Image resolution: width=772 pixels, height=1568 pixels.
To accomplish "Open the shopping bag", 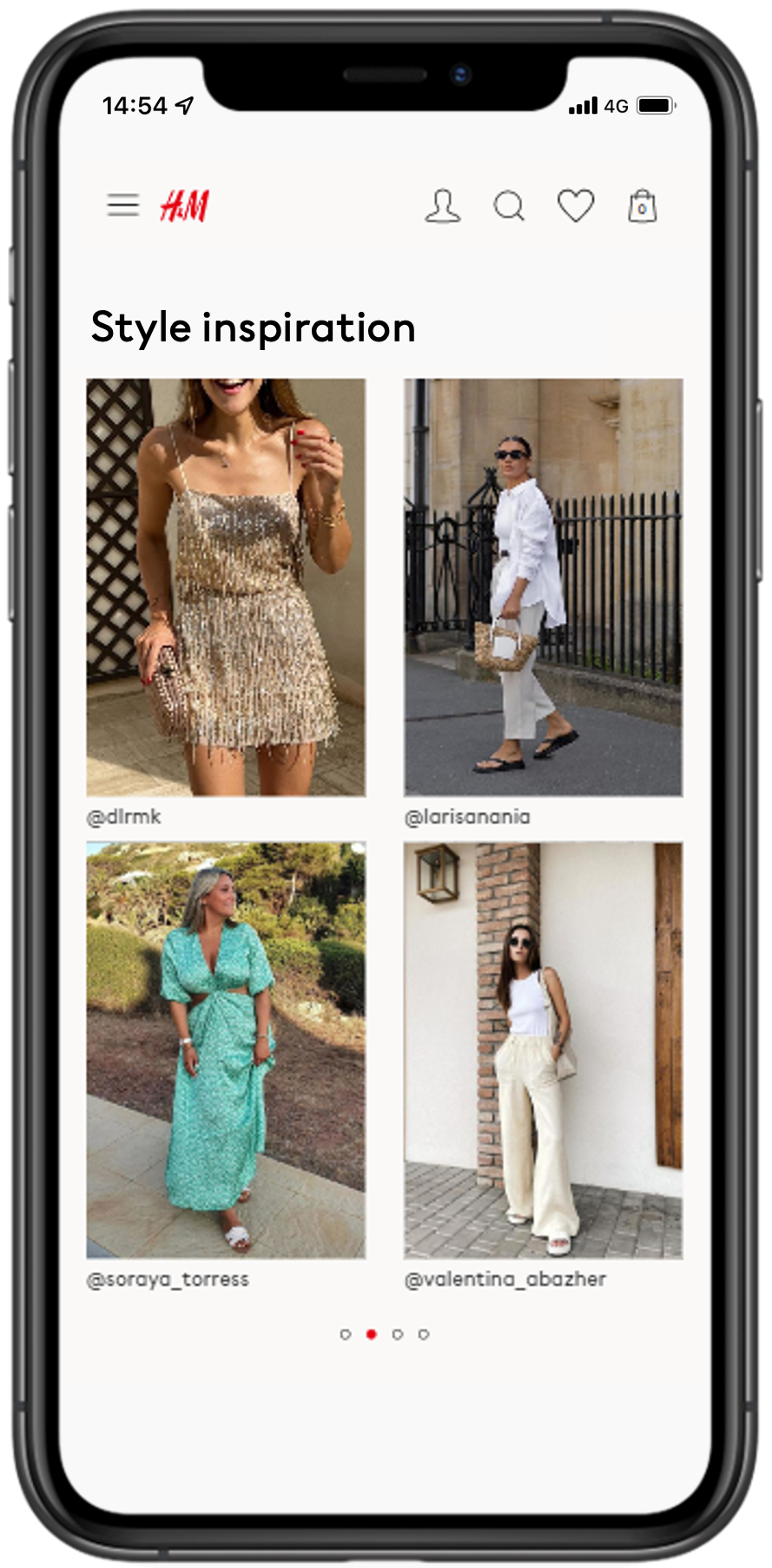I will click(643, 206).
